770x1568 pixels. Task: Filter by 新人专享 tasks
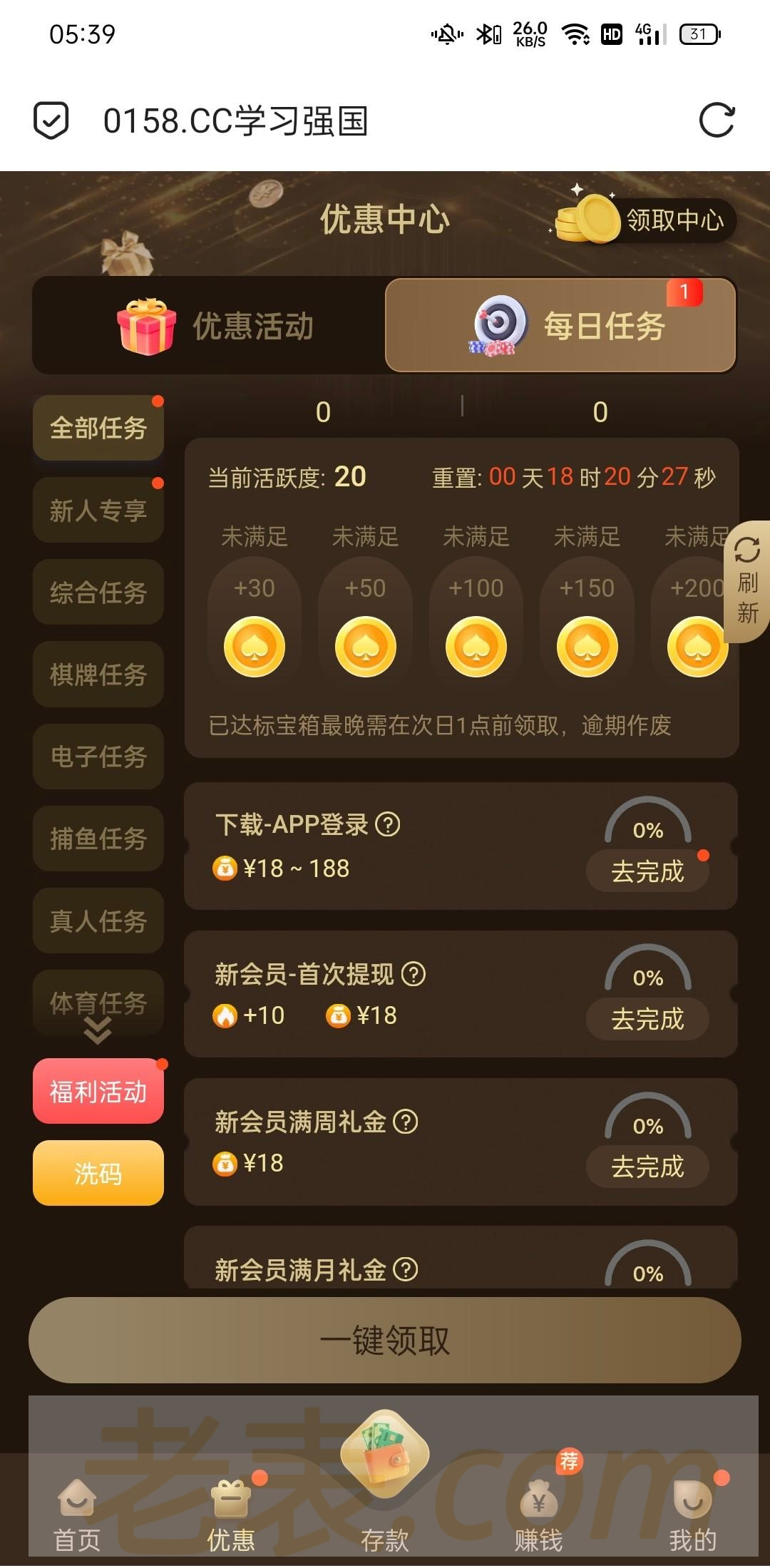[x=98, y=510]
